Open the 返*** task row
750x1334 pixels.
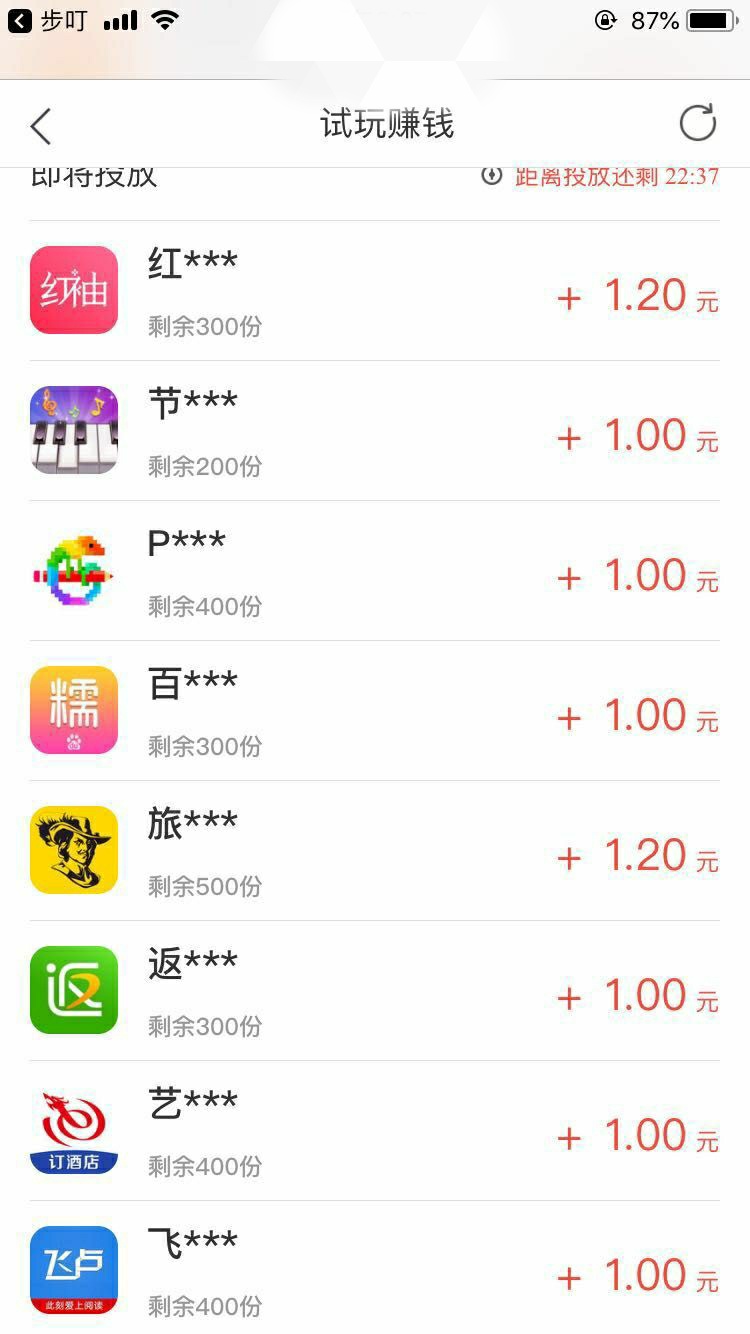tap(375, 991)
